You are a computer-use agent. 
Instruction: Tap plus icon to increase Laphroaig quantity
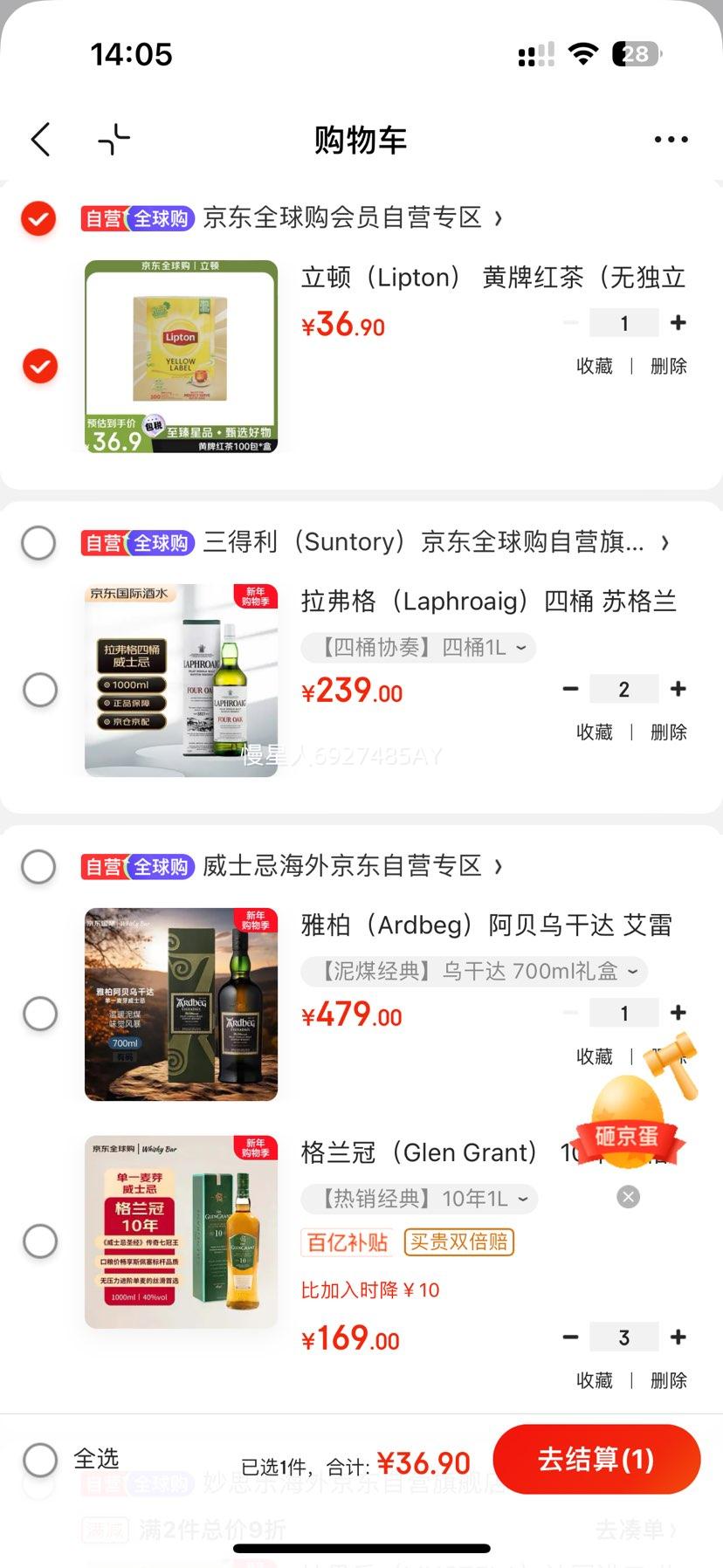(678, 689)
